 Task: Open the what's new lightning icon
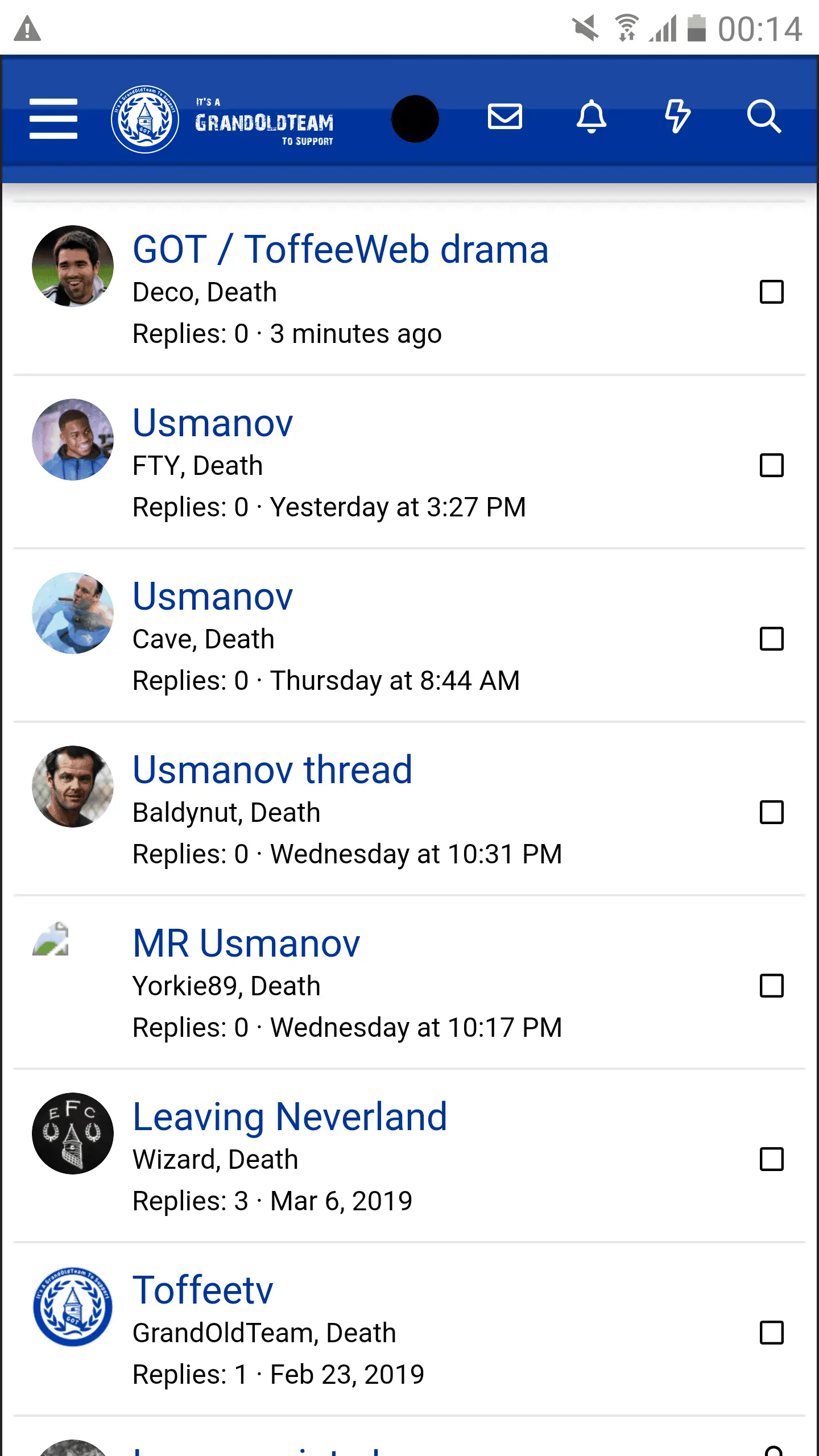[677, 117]
